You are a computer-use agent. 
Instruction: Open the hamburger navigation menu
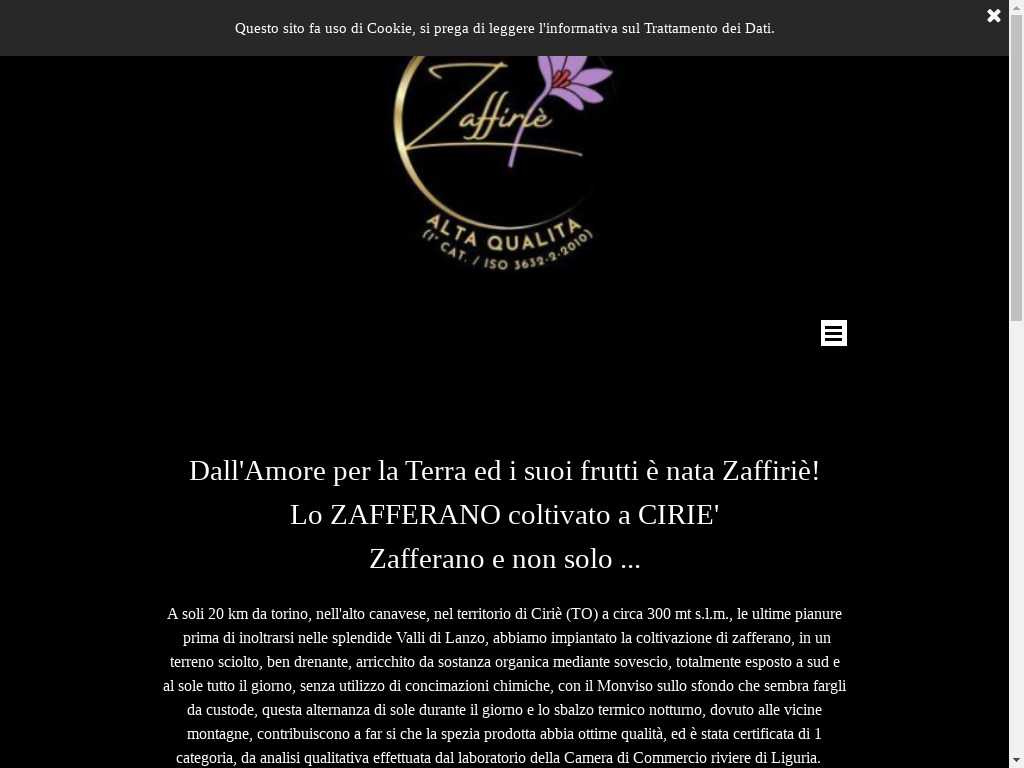coord(833,333)
